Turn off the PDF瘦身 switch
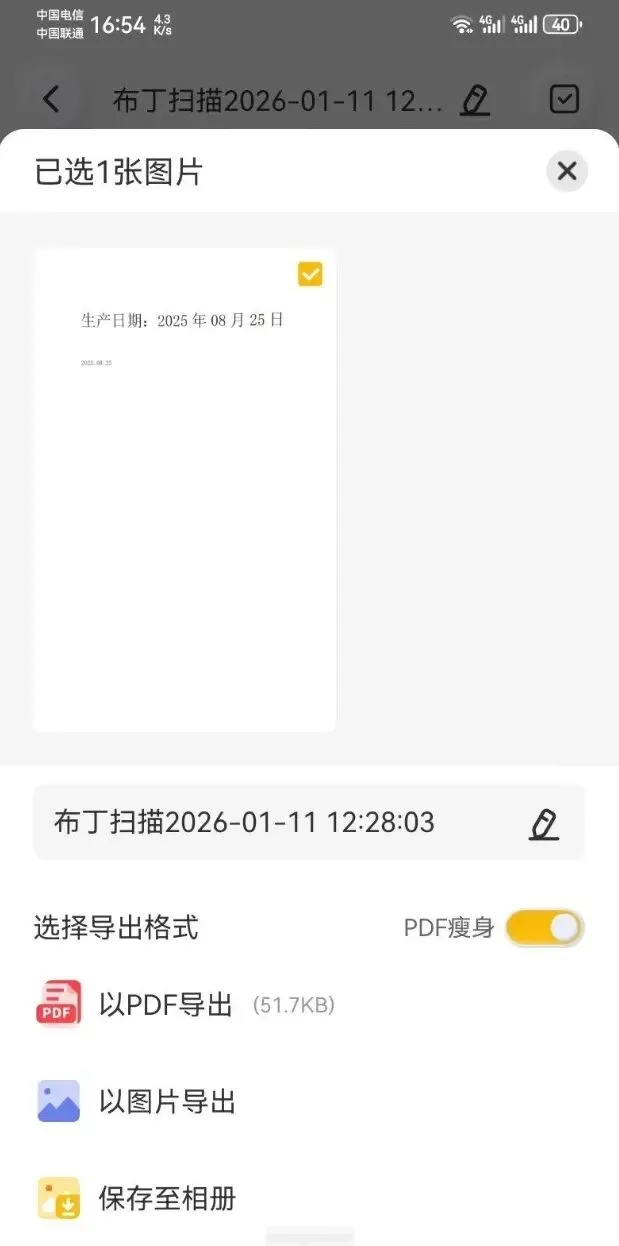The height and width of the screenshot is (1246, 619). [x=544, y=928]
